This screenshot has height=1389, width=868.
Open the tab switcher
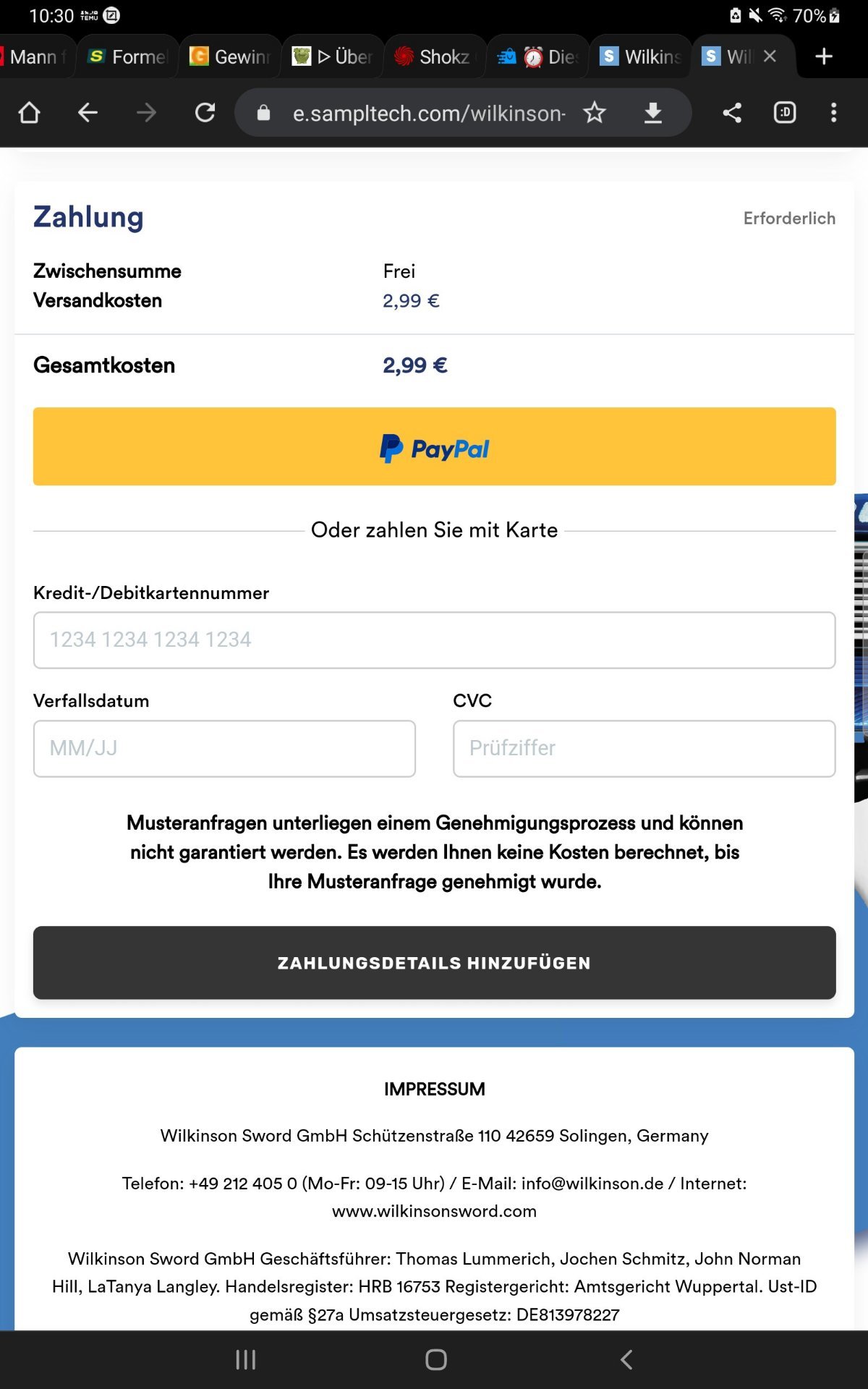pos(785,113)
